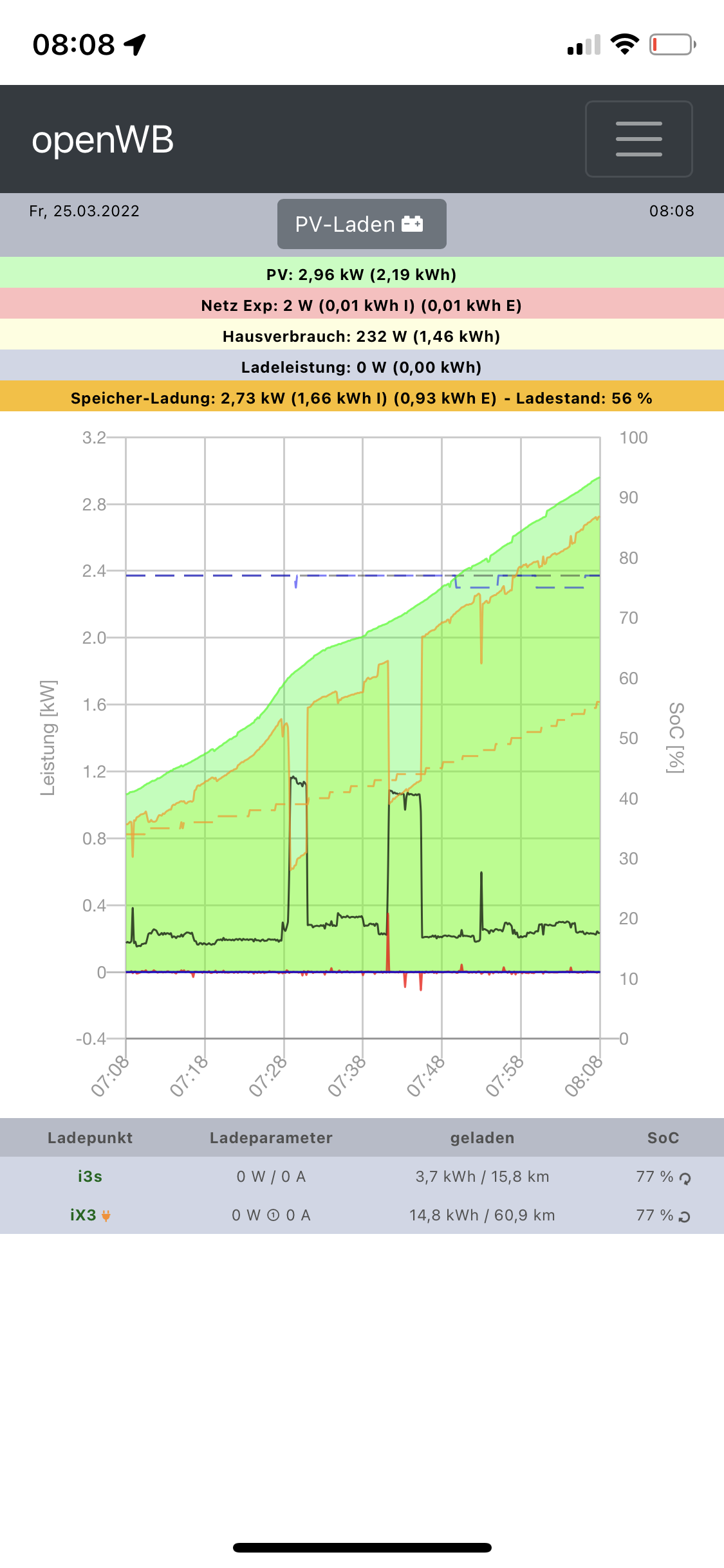Reload the SoC for iX3
Screen dimensions: 724x1568
coord(685,1217)
